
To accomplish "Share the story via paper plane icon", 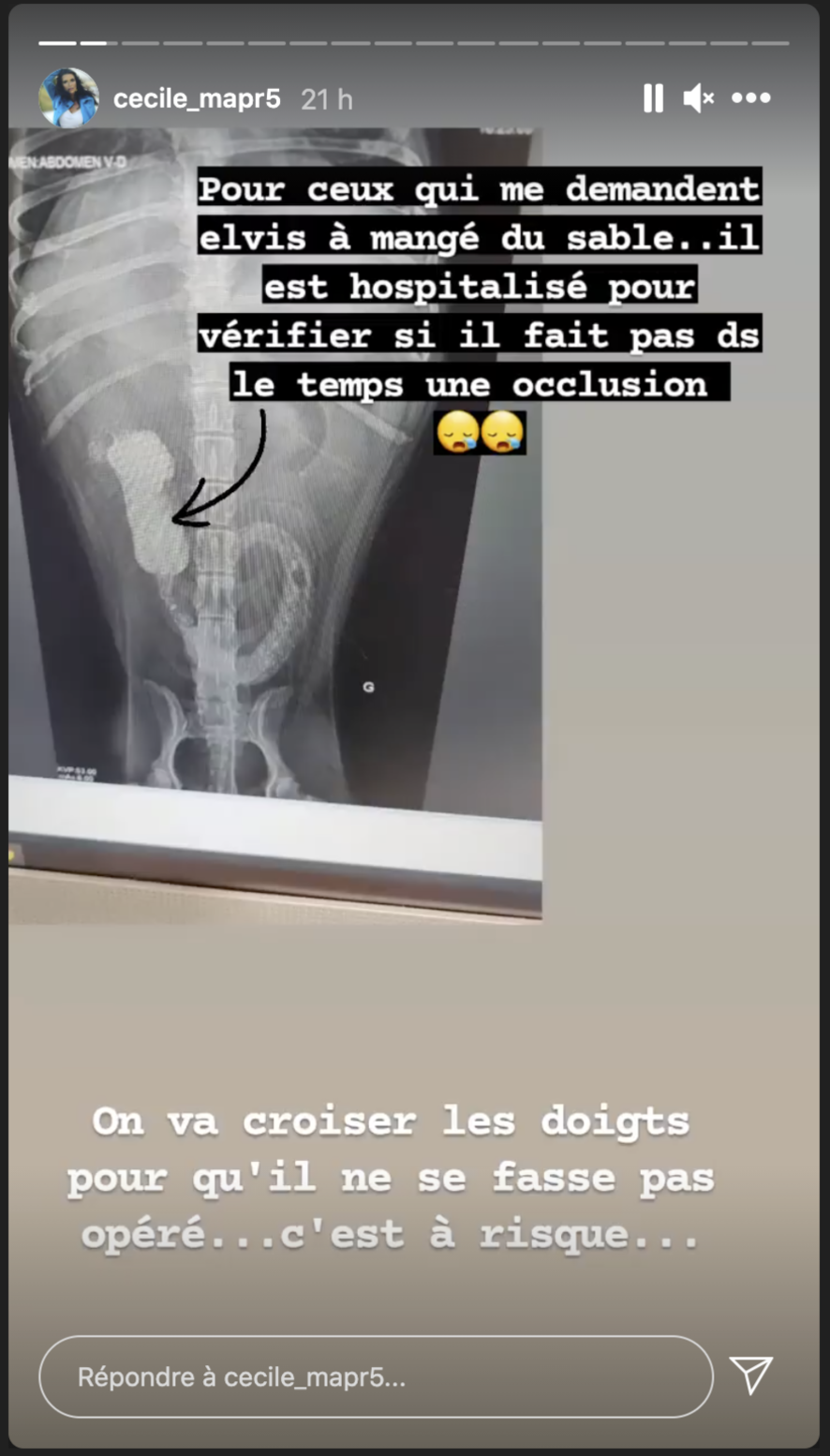I will [751, 1375].
